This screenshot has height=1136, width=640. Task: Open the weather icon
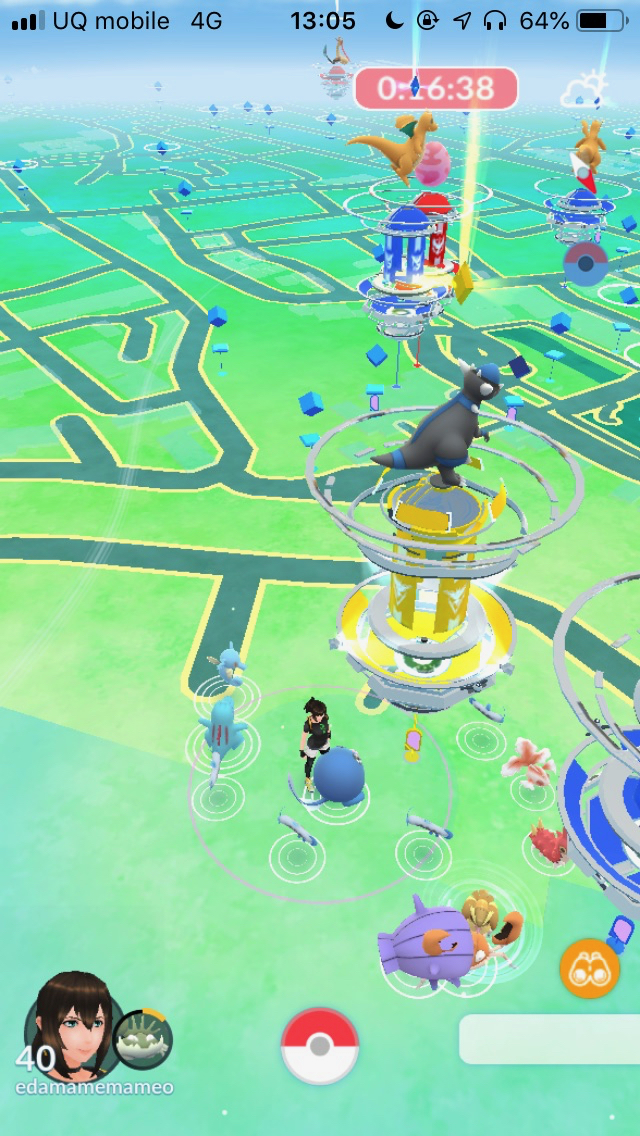point(584,90)
